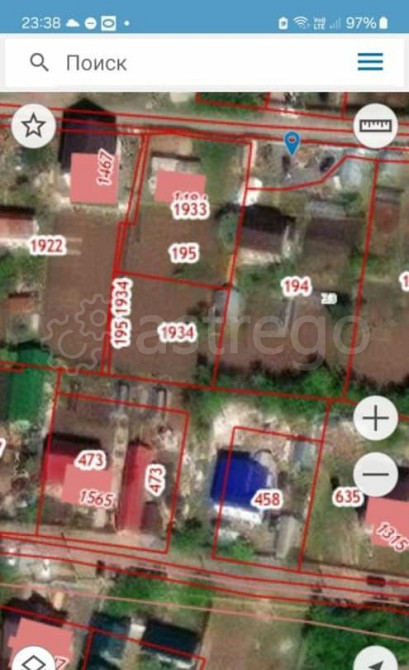Viewport: 409px width, 670px height.
Task: Center map on my location
Action: tap(375, 660)
